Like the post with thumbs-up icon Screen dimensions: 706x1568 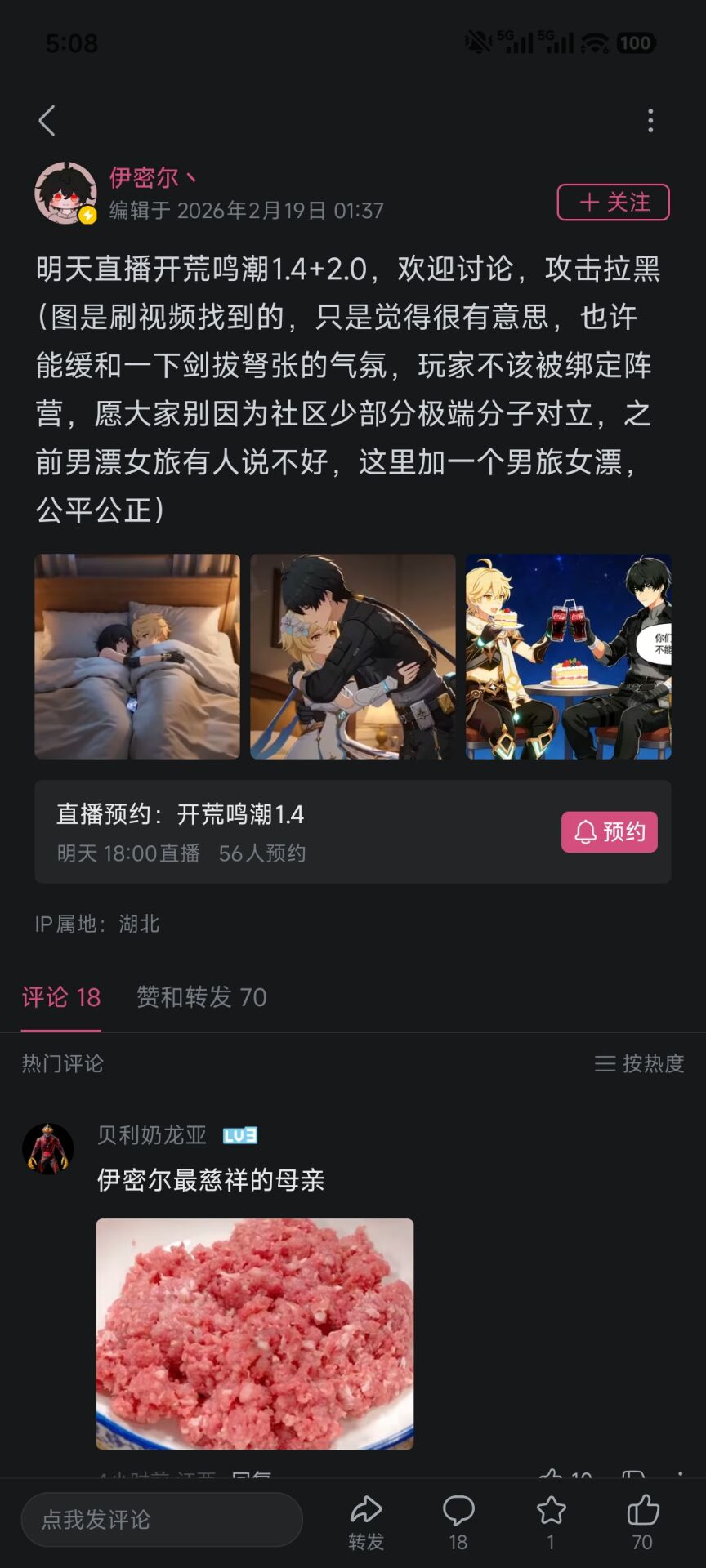(642, 1521)
